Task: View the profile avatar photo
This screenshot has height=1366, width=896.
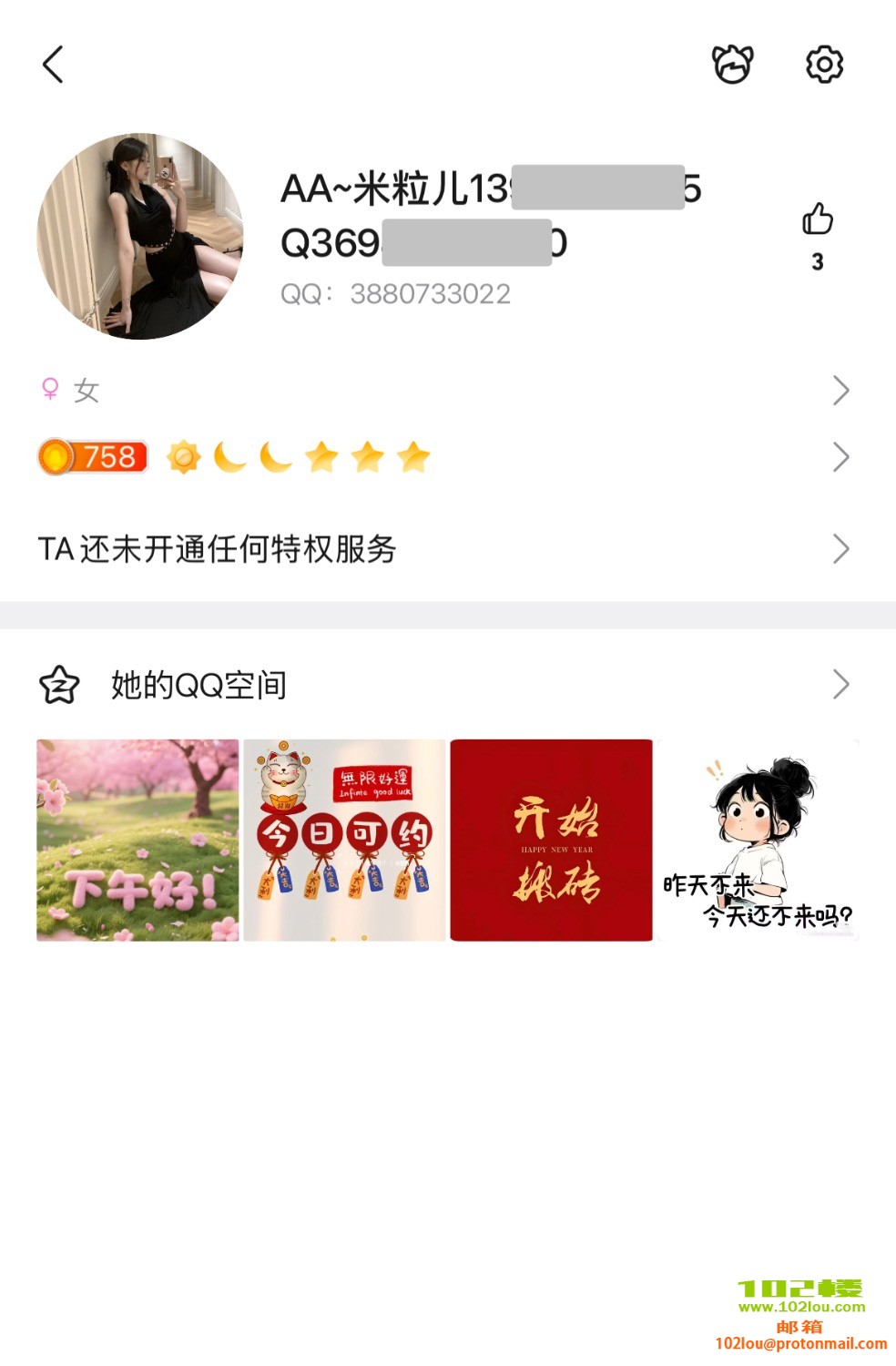Action: click(140, 237)
